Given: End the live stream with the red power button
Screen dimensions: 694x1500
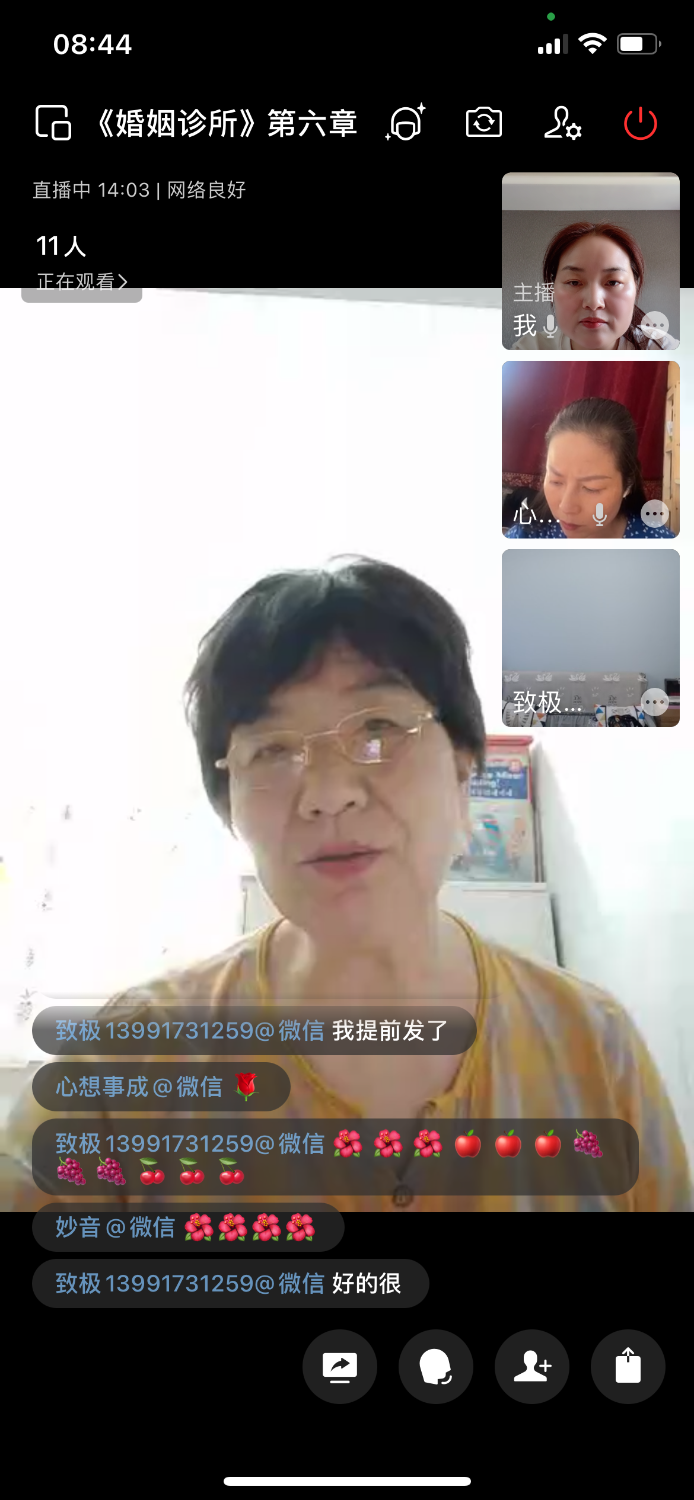Looking at the screenshot, I should point(640,123).
